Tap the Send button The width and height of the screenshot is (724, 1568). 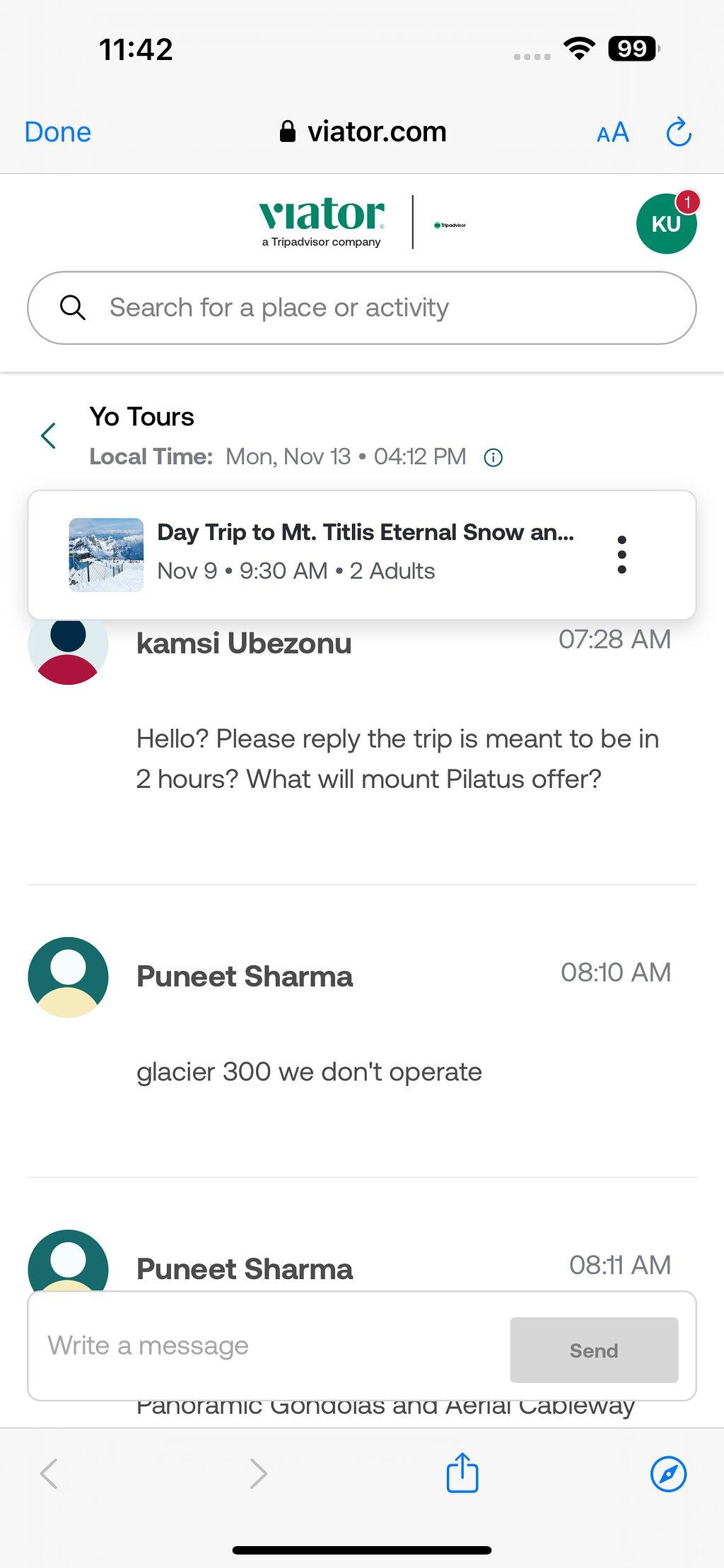pyautogui.click(x=594, y=1350)
